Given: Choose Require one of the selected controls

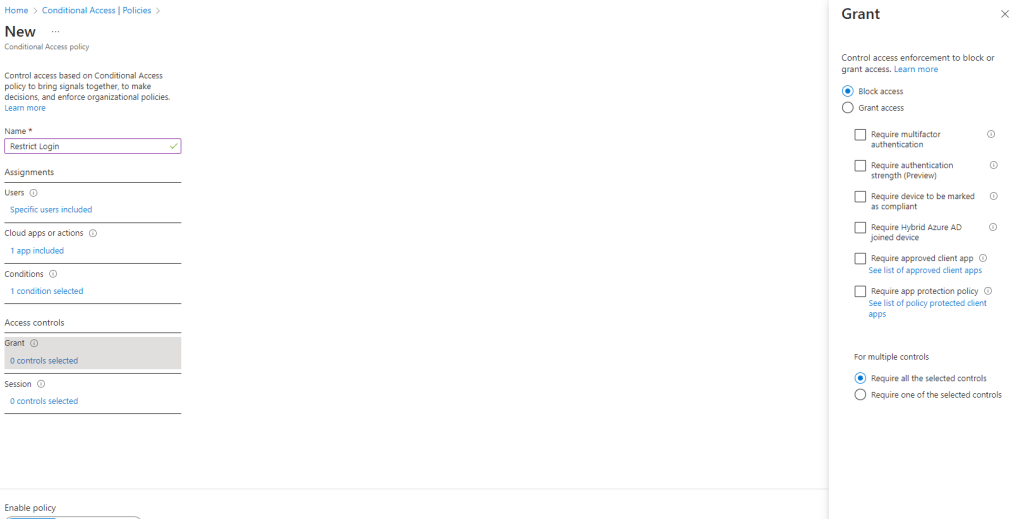Looking at the screenshot, I should [x=860, y=395].
